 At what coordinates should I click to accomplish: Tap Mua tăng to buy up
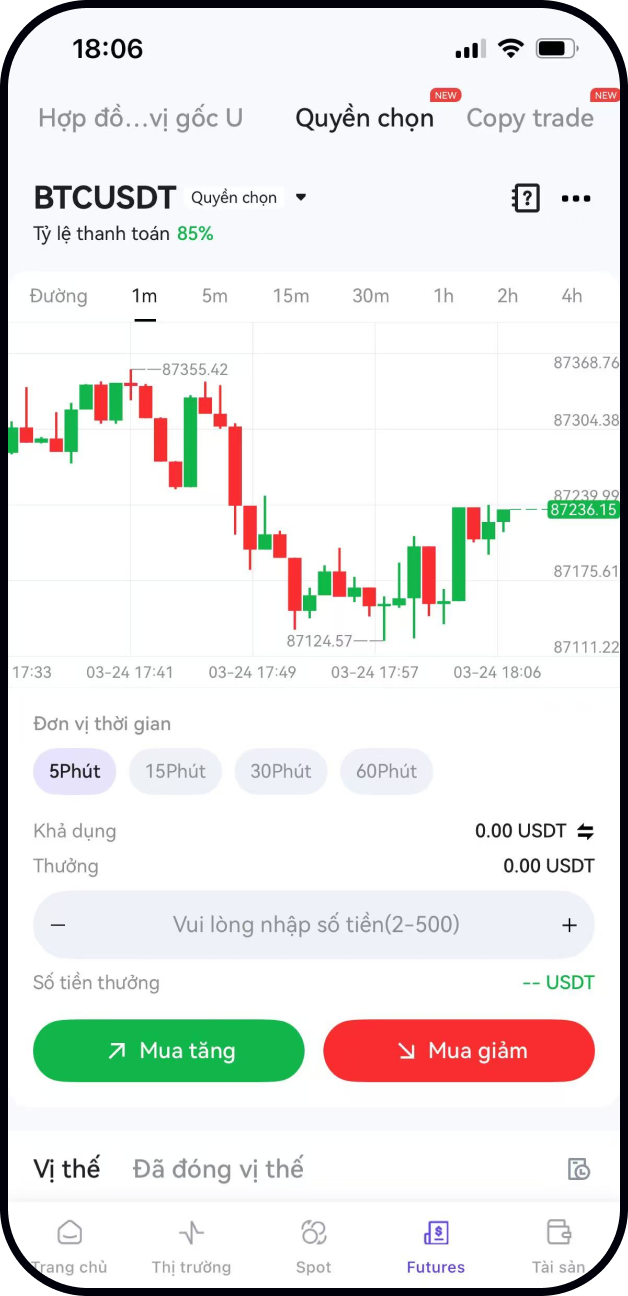(168, 1050)
